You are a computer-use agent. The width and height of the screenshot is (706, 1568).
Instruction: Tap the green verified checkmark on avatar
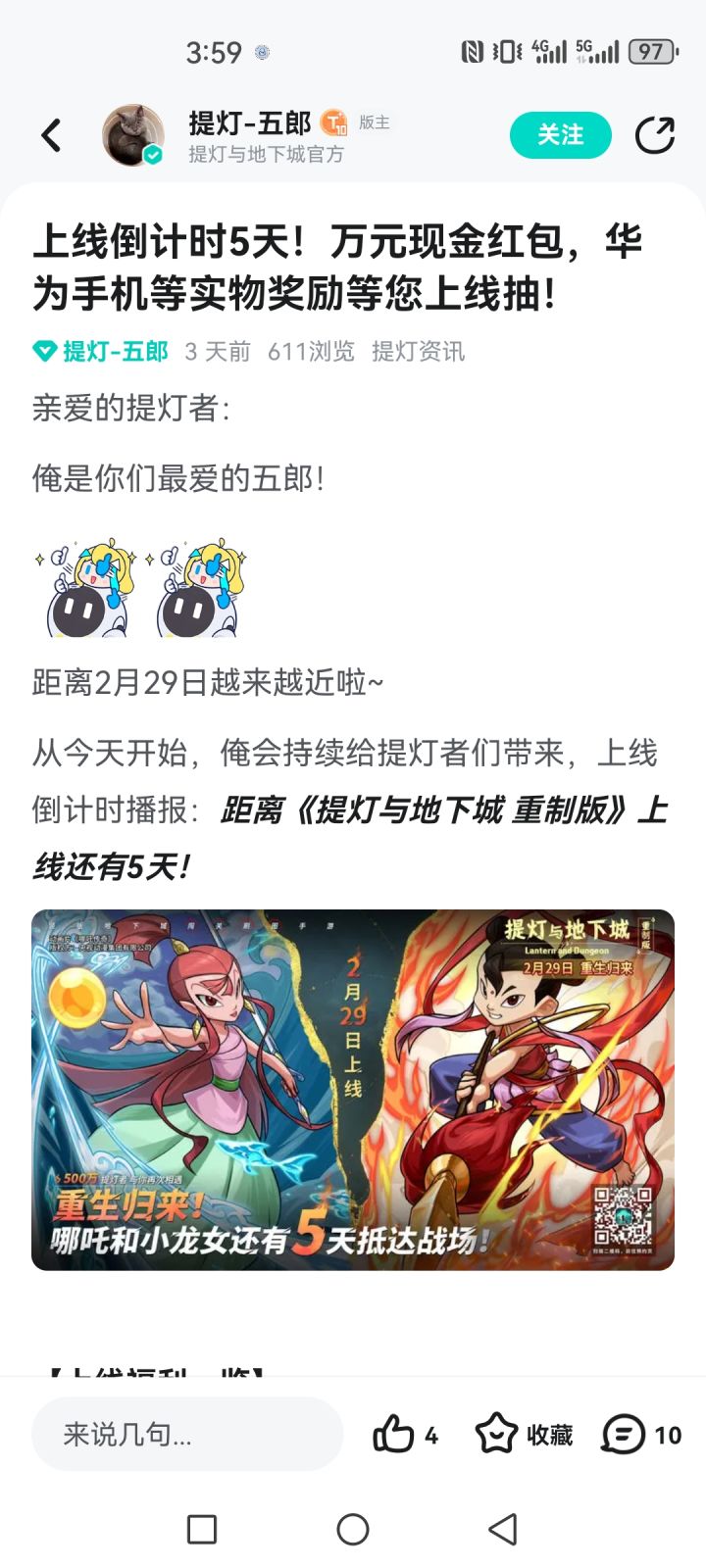coord(153,155)
